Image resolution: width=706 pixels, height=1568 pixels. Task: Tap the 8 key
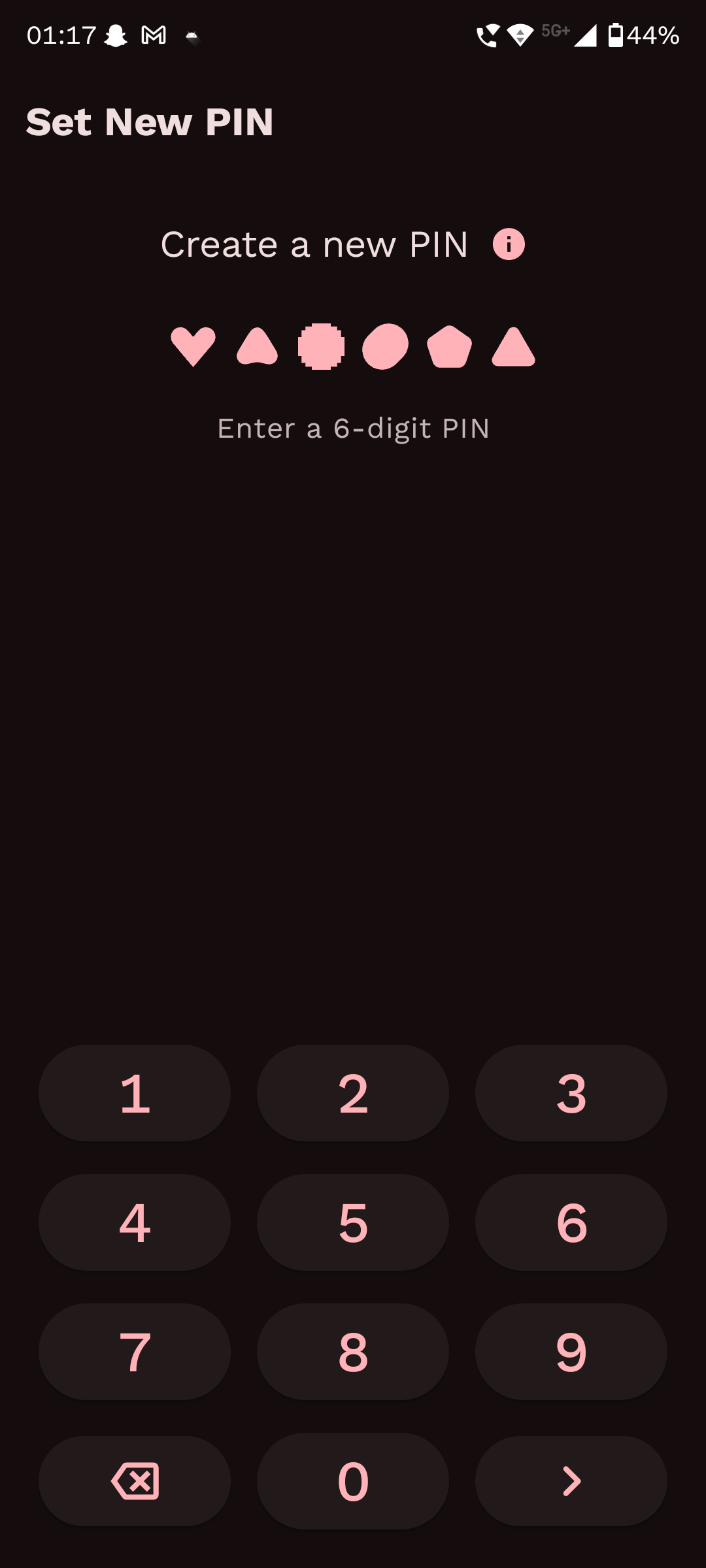tap(353, 1352)
